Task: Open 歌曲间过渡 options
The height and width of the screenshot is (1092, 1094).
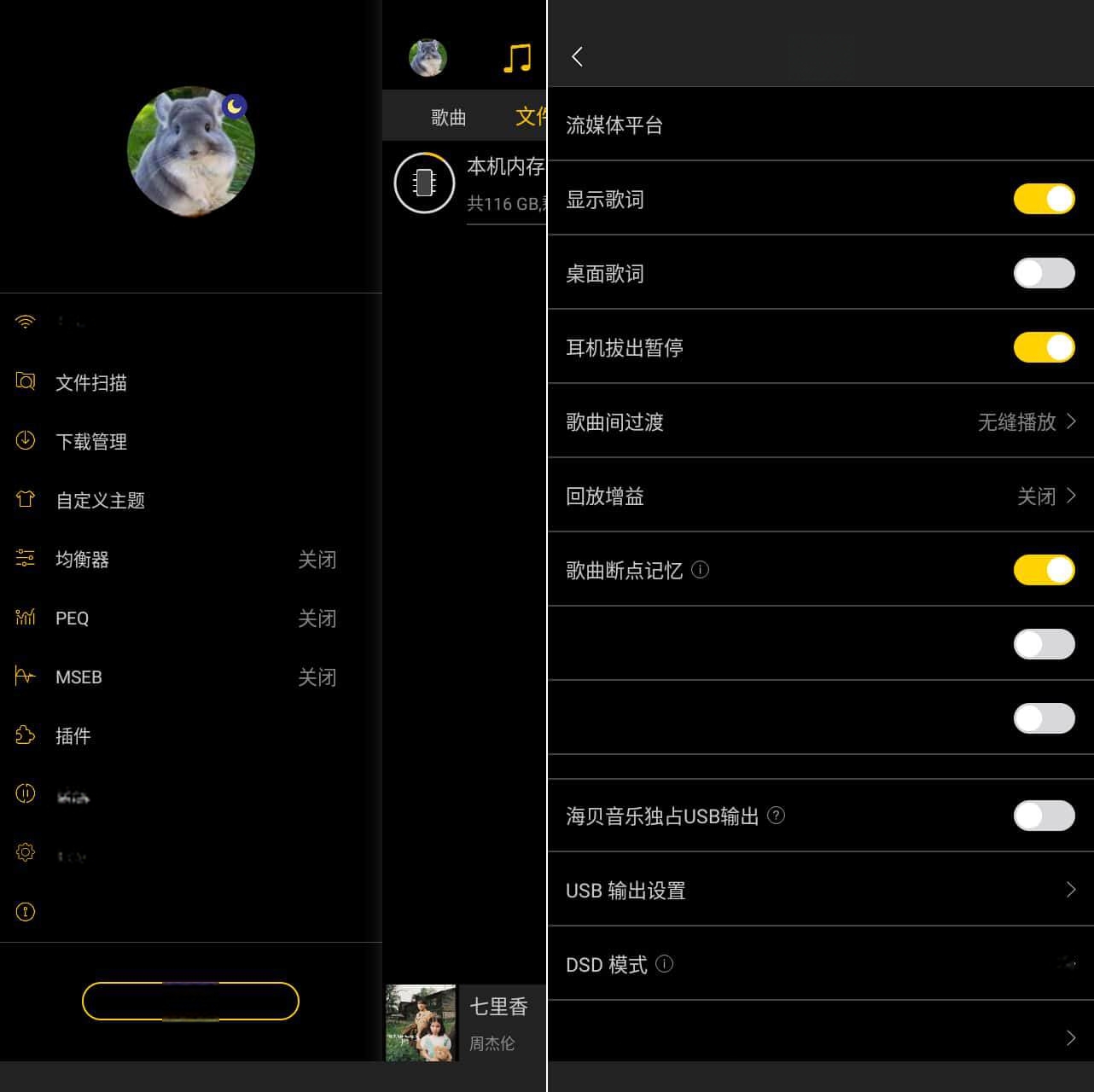Action: 819,422
